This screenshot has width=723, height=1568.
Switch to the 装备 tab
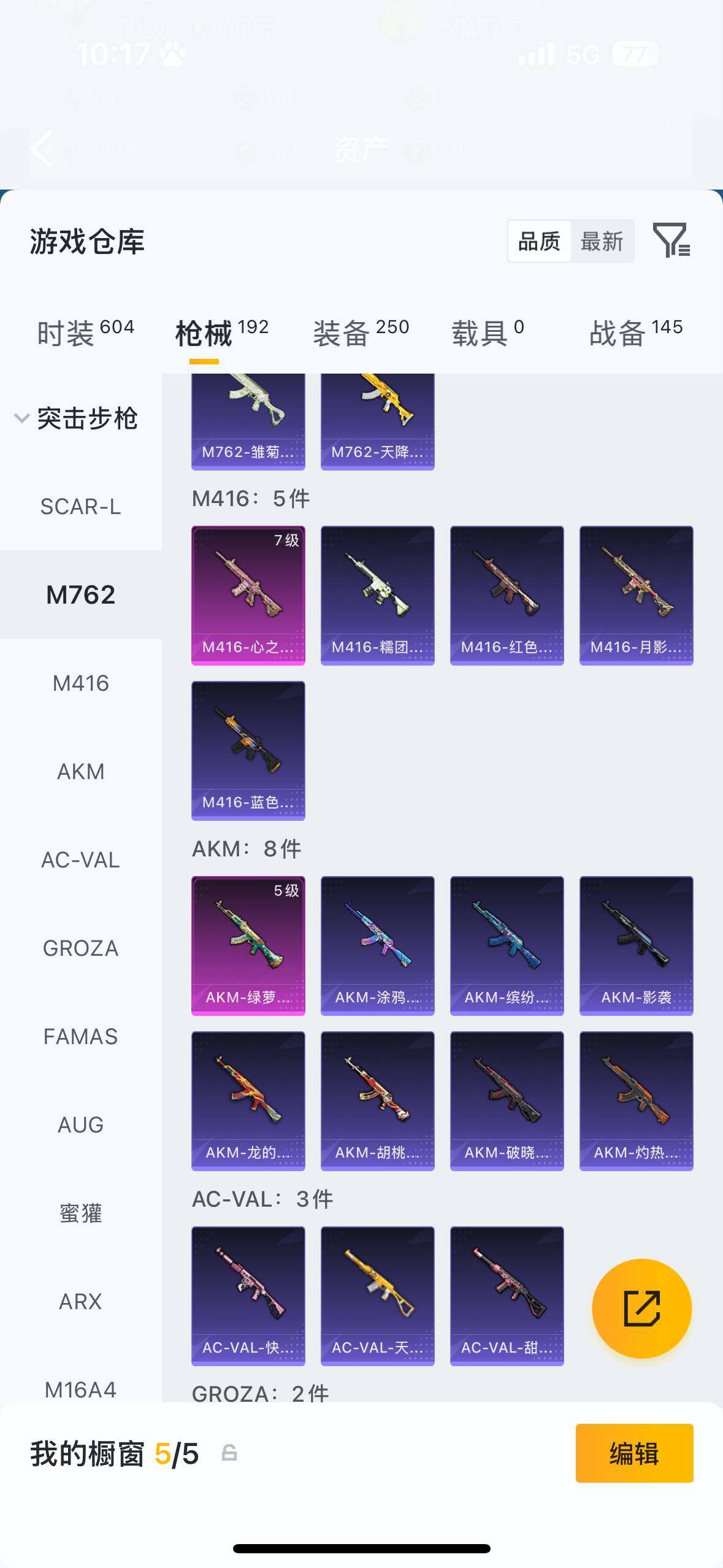click(361, 333)
